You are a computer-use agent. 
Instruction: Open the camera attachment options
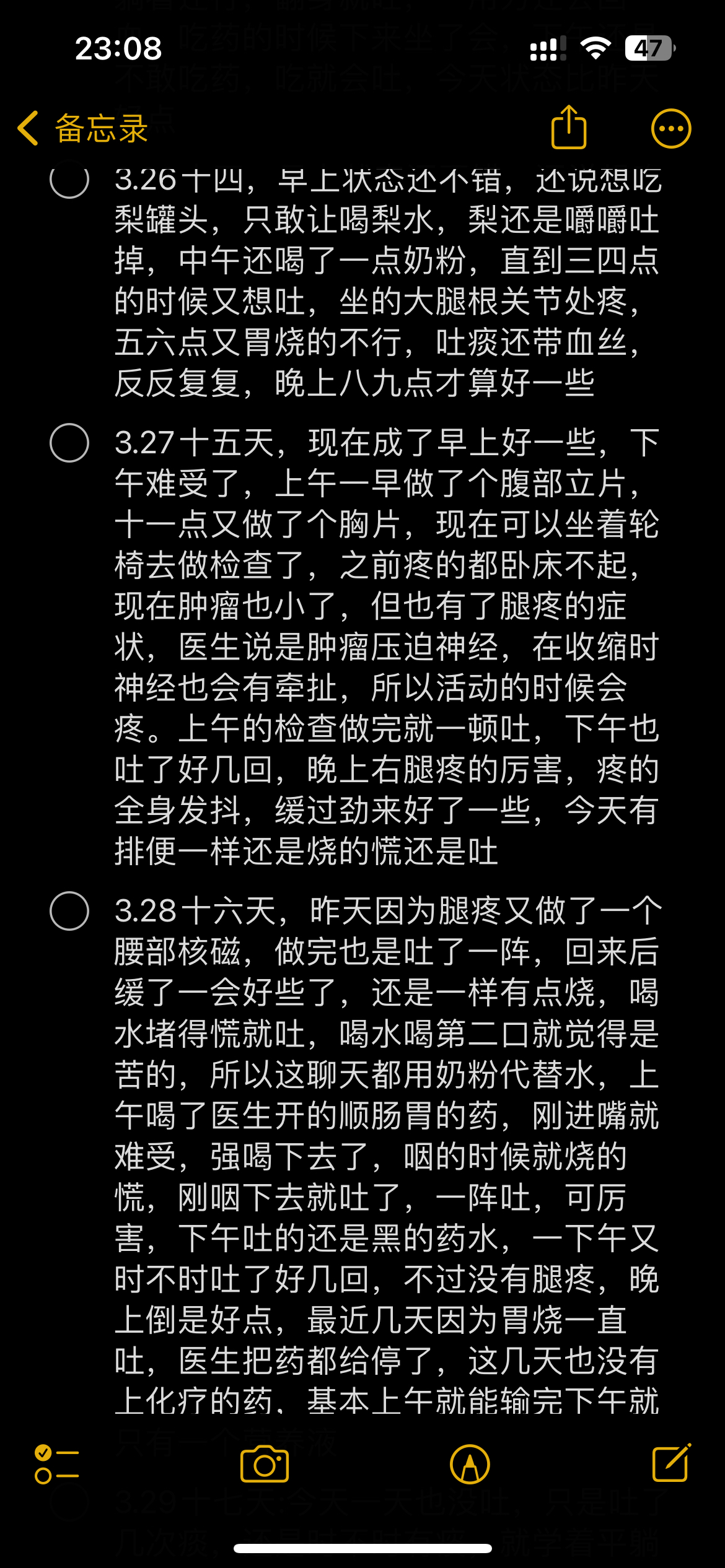point(265,1464)
